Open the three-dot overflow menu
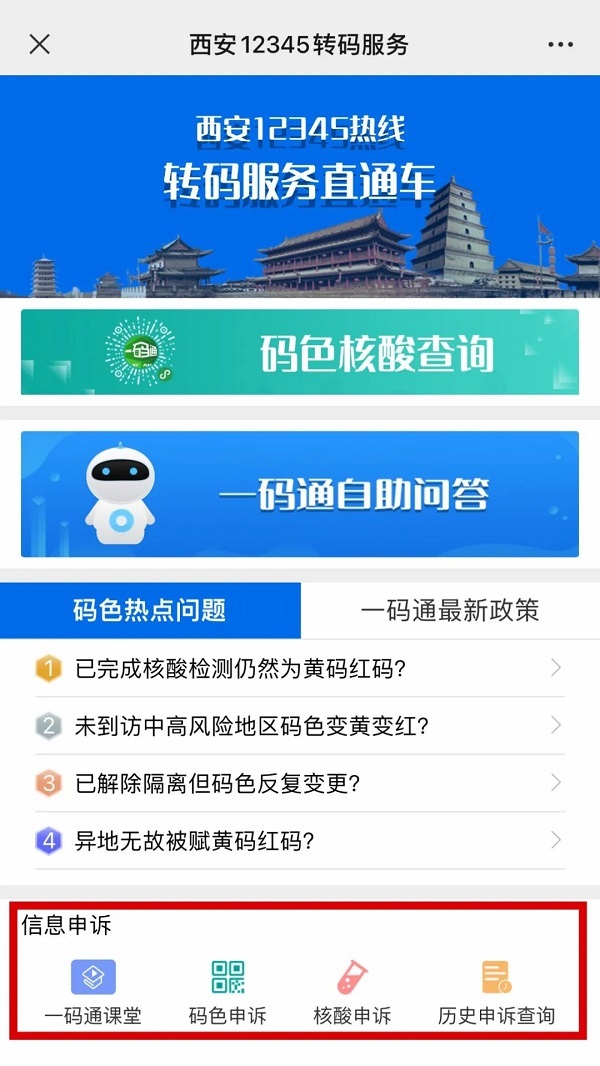This screenshot has width=600, height=1066. [x=560, y=45]
